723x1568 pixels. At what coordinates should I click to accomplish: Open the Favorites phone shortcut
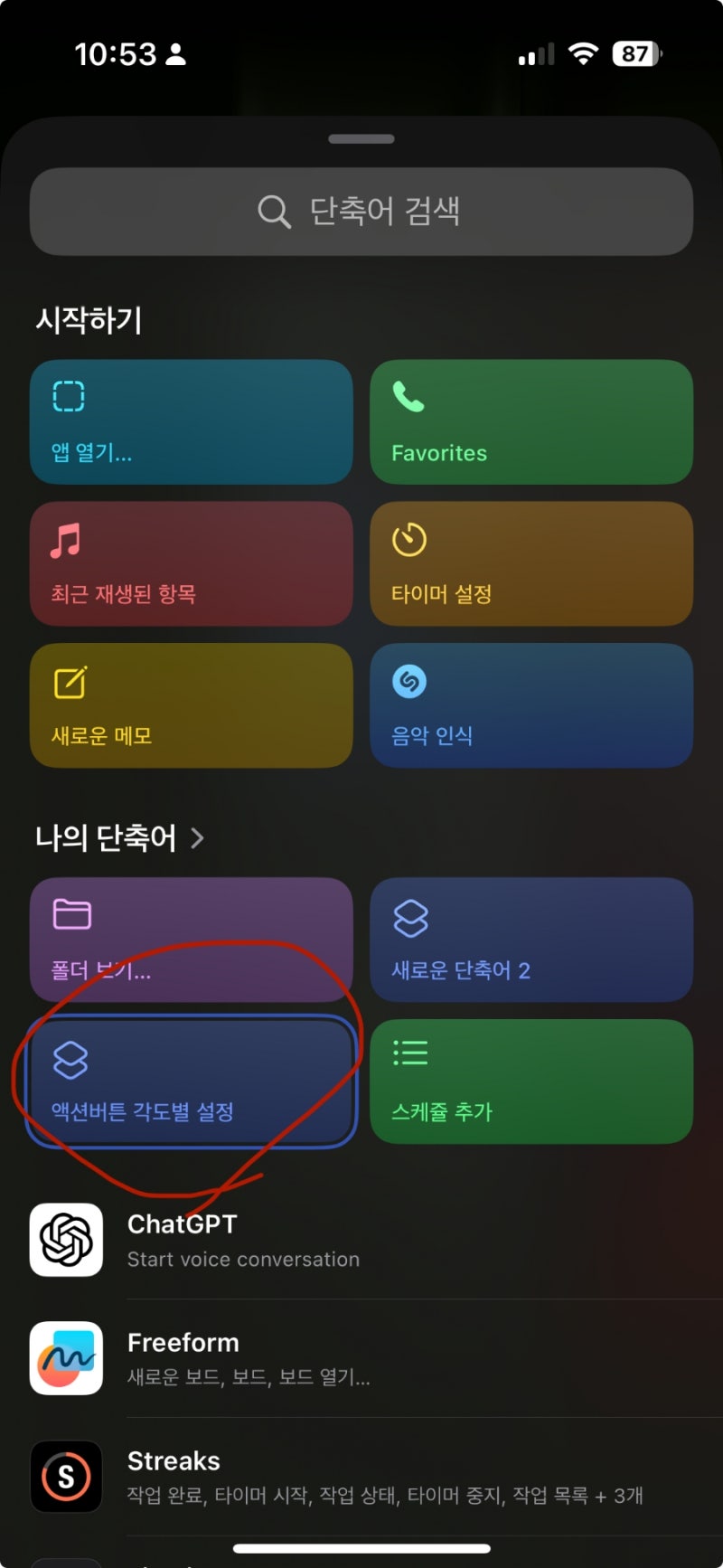pos(531,421)
